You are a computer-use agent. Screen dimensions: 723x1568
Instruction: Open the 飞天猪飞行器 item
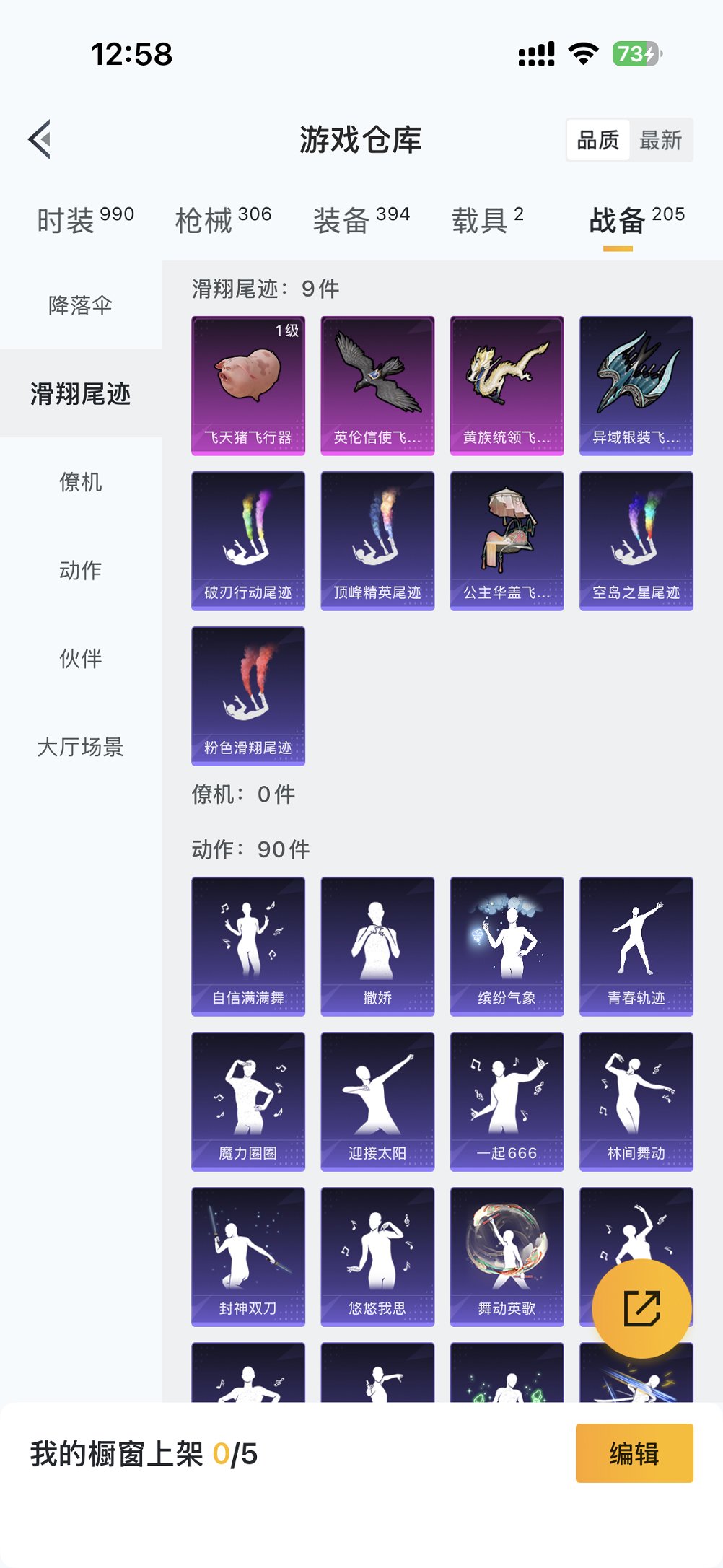(x=248, y=385)
